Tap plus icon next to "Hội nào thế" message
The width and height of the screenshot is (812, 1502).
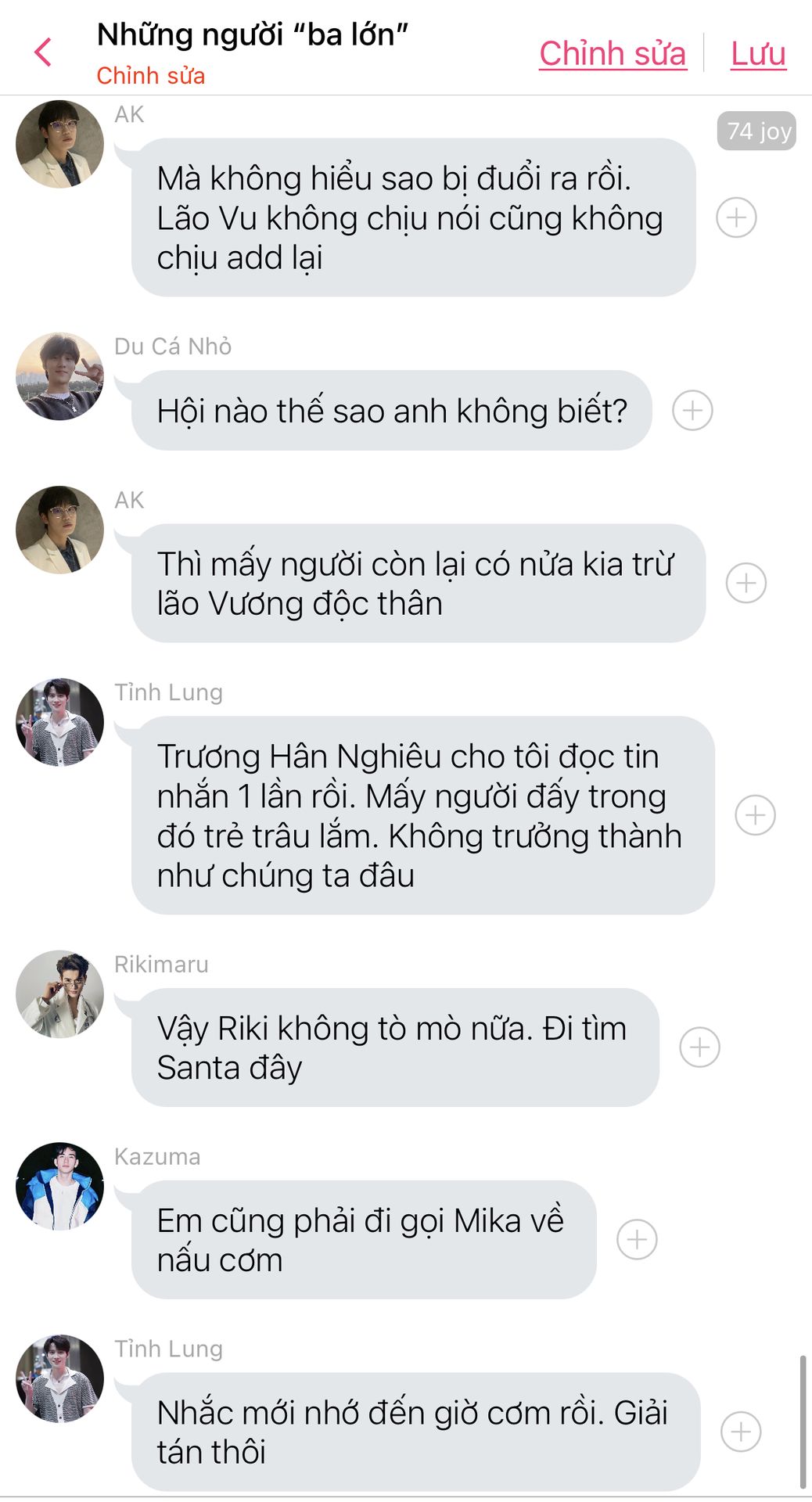692,410
